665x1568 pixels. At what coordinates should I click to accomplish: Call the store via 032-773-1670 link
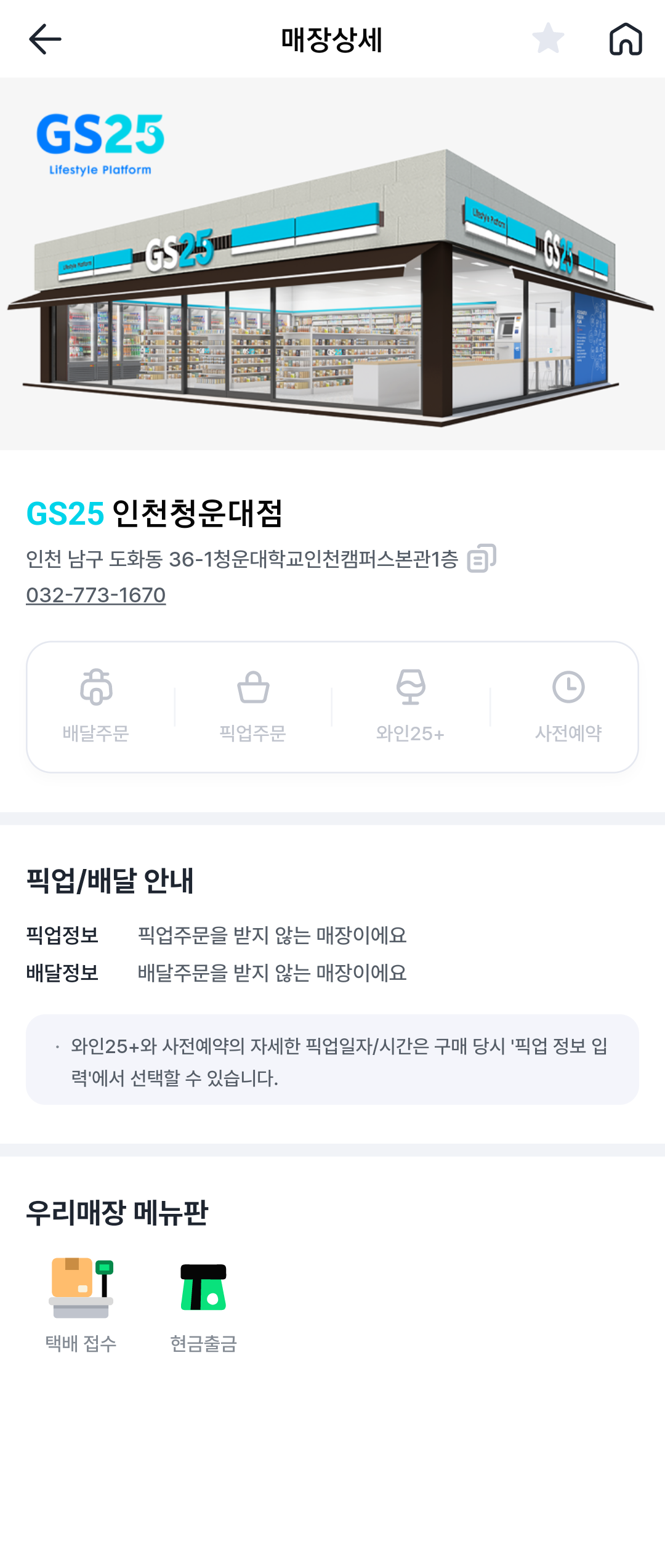(x=96, y=595)
